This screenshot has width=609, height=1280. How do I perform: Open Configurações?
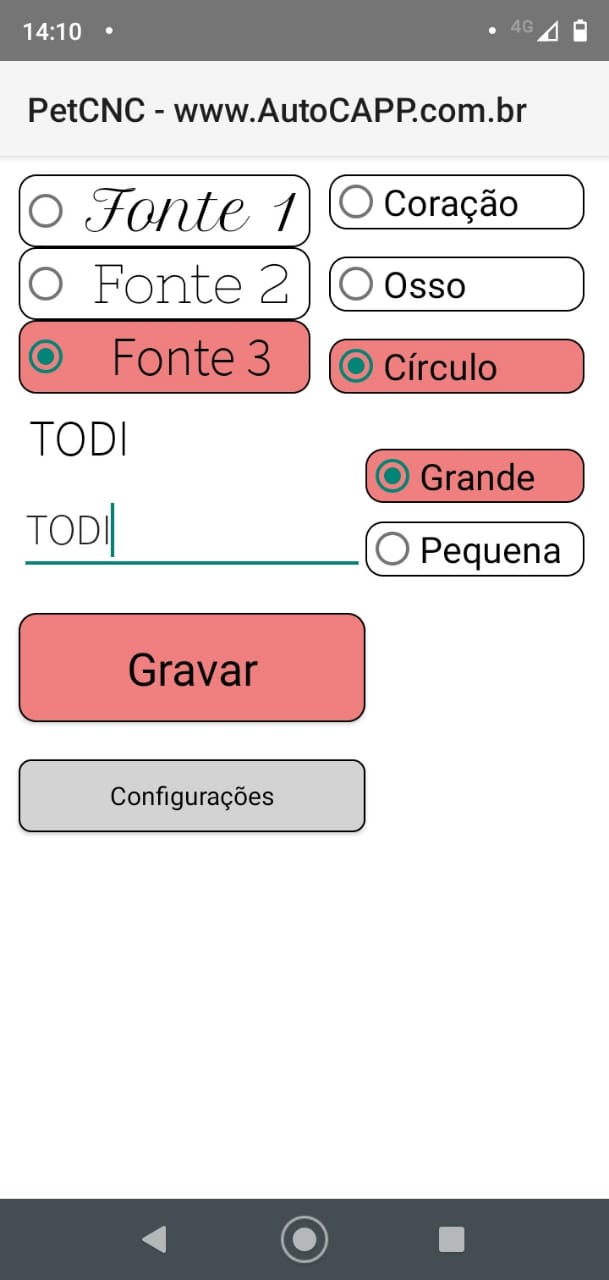click(192, 796)
